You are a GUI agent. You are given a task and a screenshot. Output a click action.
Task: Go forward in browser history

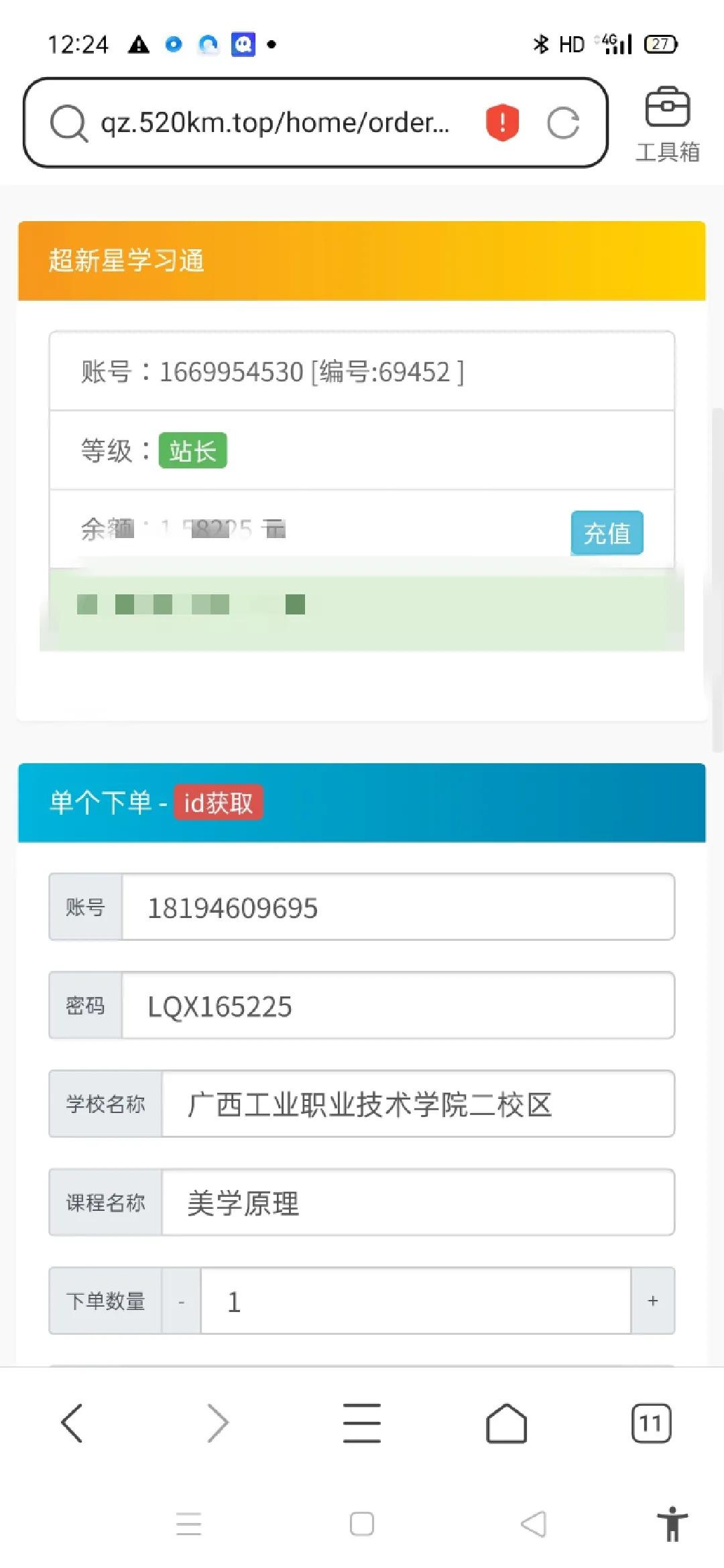(217, 1423)
